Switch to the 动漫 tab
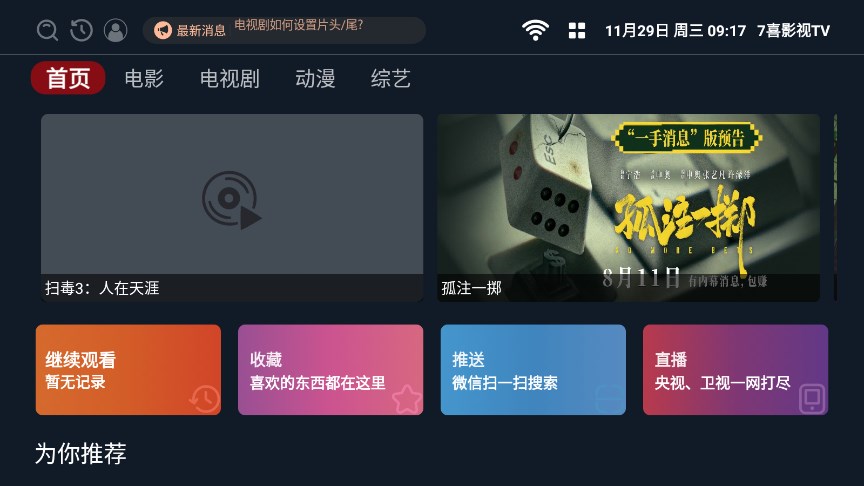 coord(315,78)
